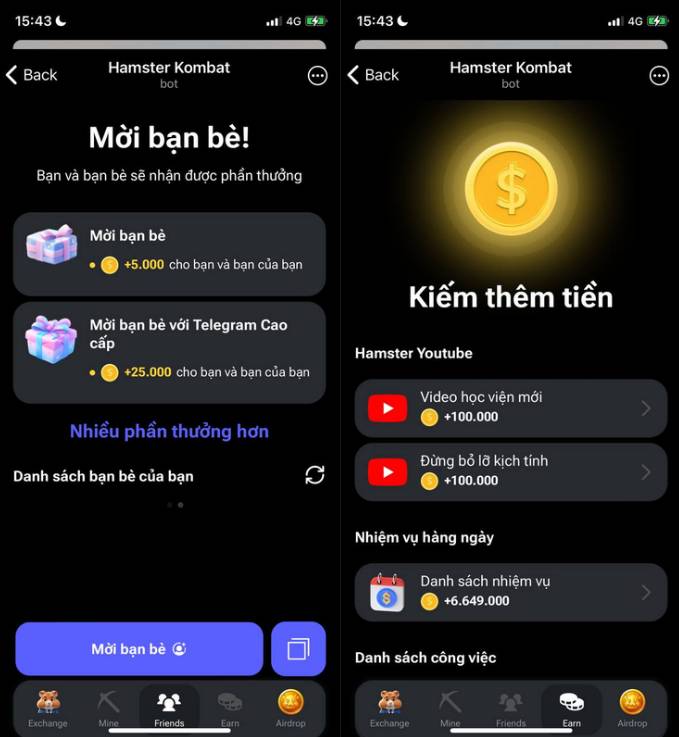Switch to Exchange tab on the 'Mời bạn bè!' screen
This screenshot has height=737, width=679.
[48, 708]
